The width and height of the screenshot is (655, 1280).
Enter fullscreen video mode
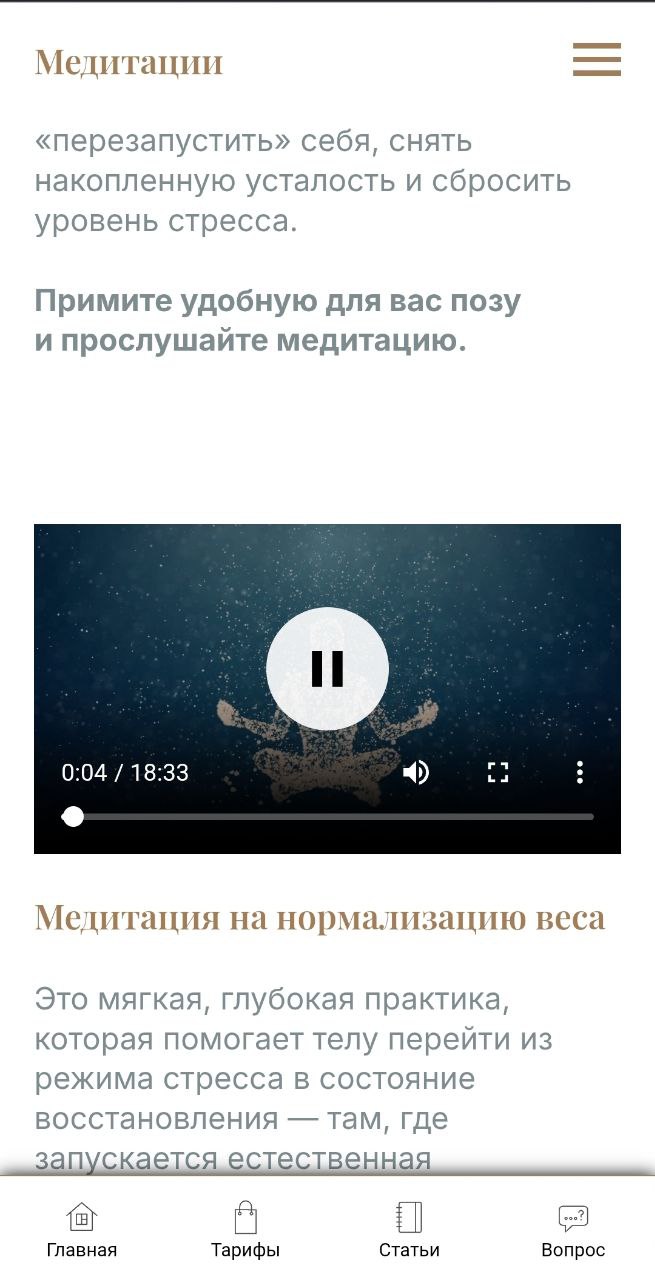498,772
